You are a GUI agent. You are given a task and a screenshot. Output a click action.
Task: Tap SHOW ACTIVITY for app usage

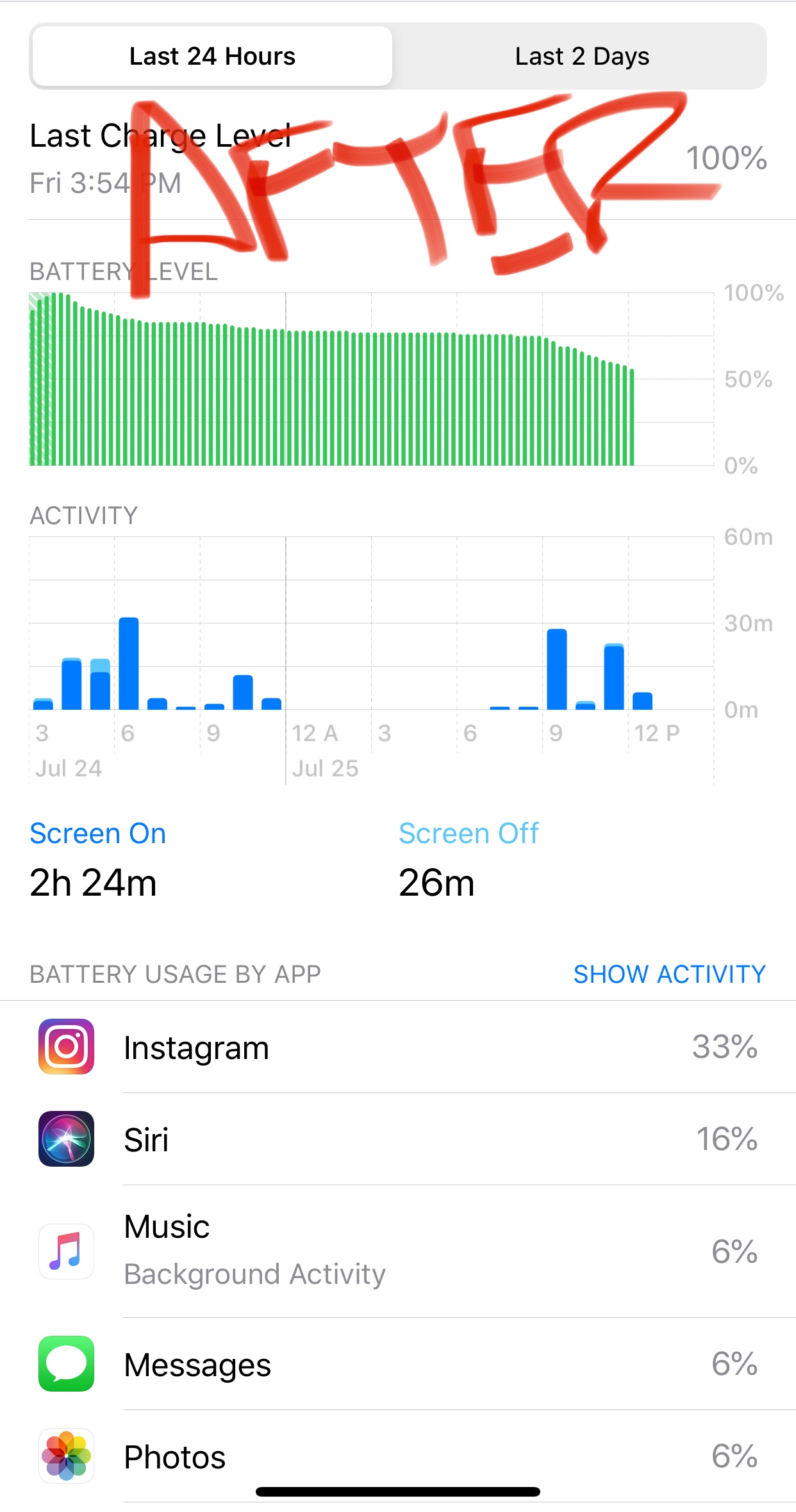(x=669, y=974)
